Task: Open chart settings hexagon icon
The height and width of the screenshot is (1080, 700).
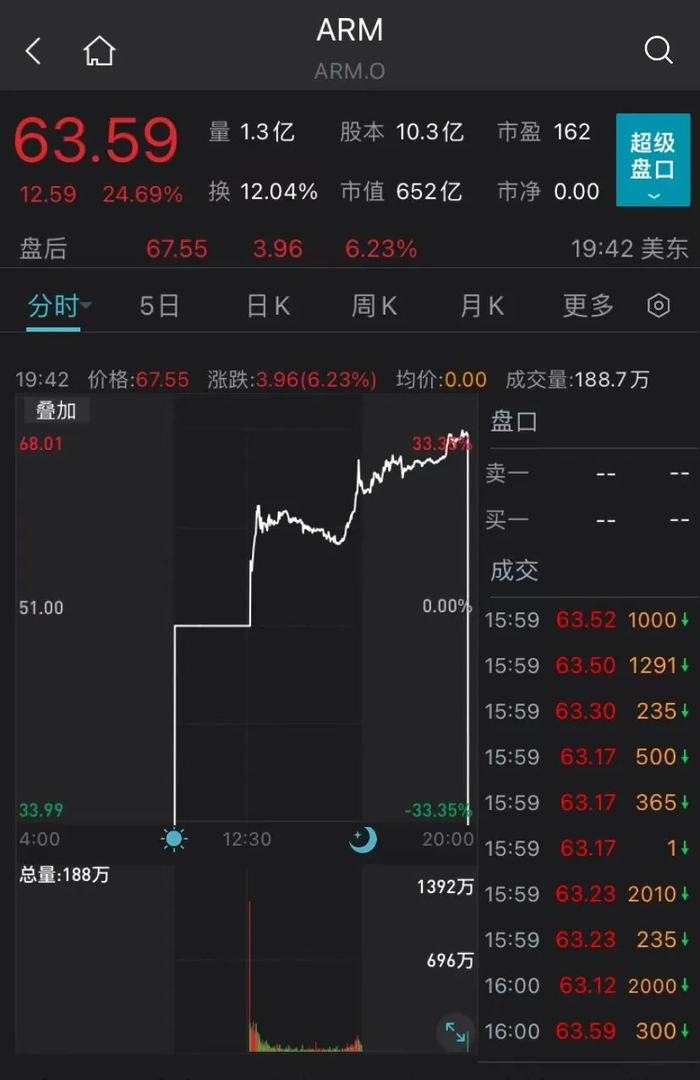Action: (659, 306)
